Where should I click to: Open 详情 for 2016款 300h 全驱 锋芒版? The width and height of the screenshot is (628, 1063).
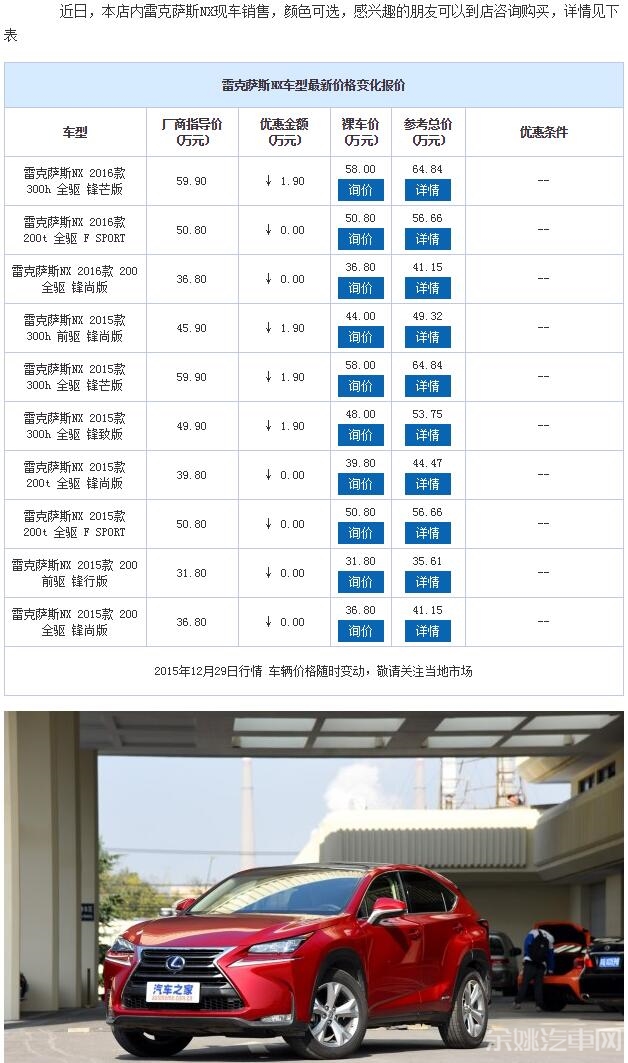pyautogui.click(x=428, y=190)
